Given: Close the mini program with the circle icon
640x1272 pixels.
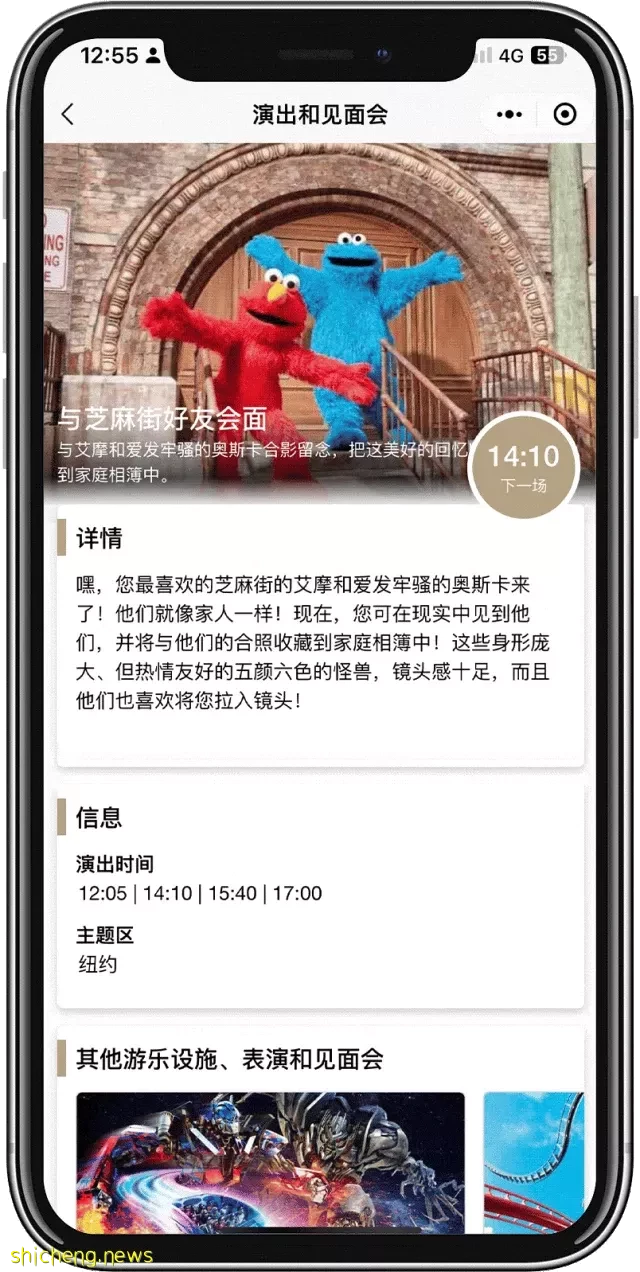Looking at the screenshot, I should pos(564,114).
